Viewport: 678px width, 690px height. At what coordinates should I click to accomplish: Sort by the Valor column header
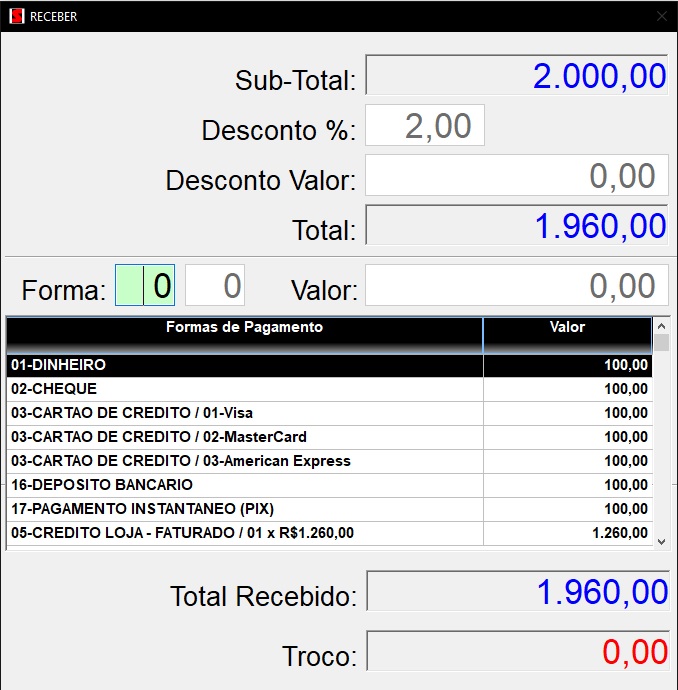(567, 328)
